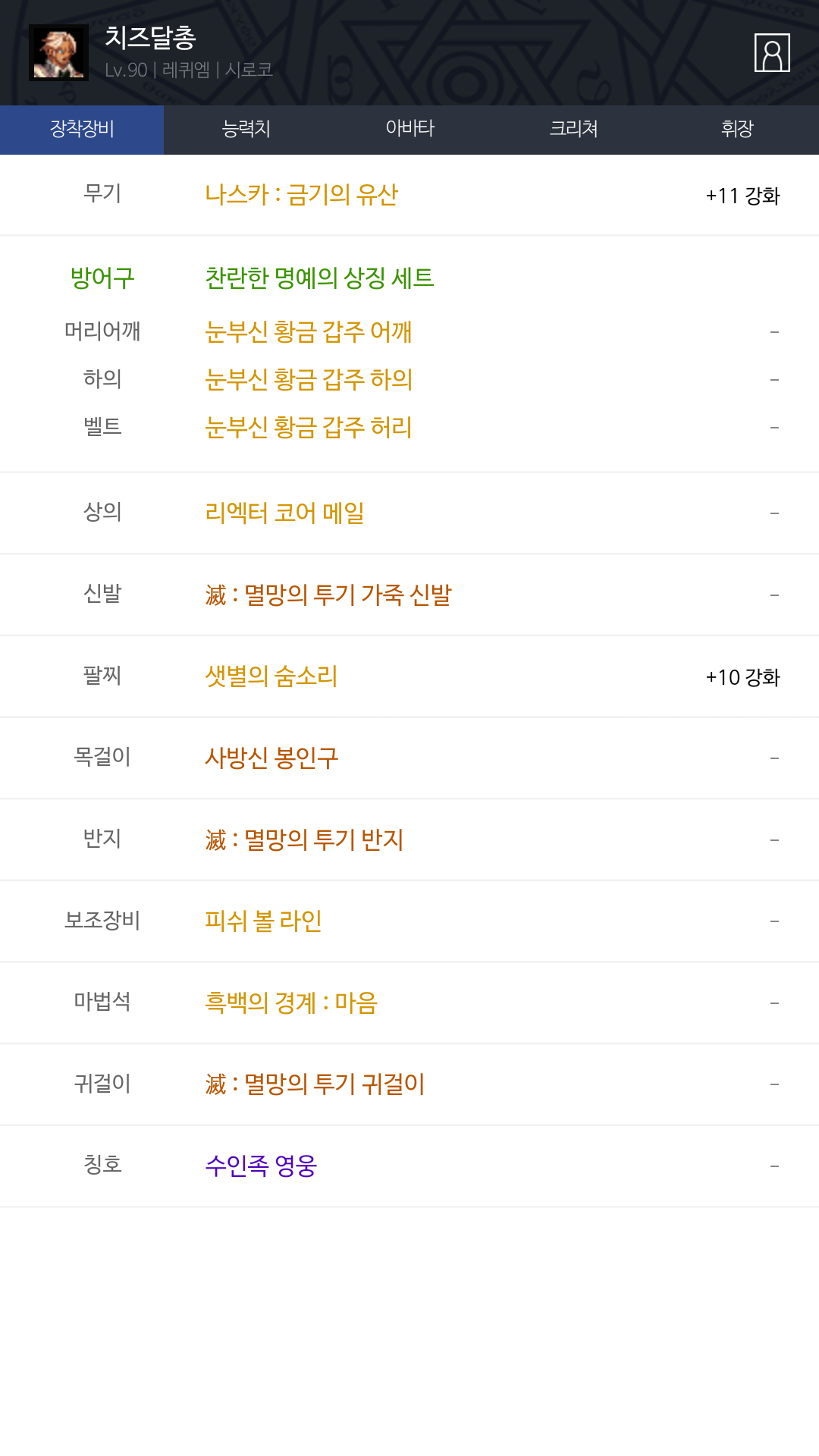
Task: Open title 수인족 영웅
Action: coord(261,1166)
